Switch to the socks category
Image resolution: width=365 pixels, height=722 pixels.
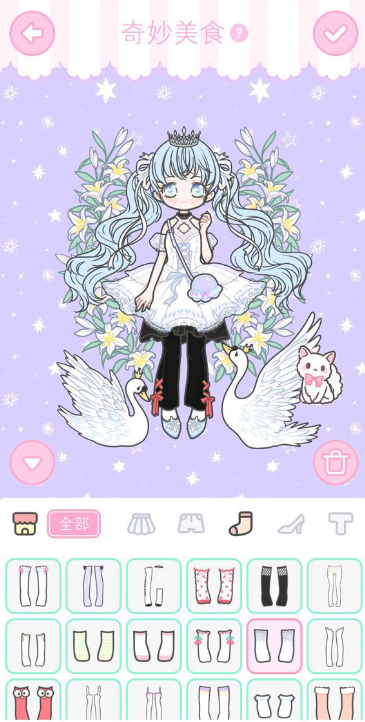pos(241,524)
